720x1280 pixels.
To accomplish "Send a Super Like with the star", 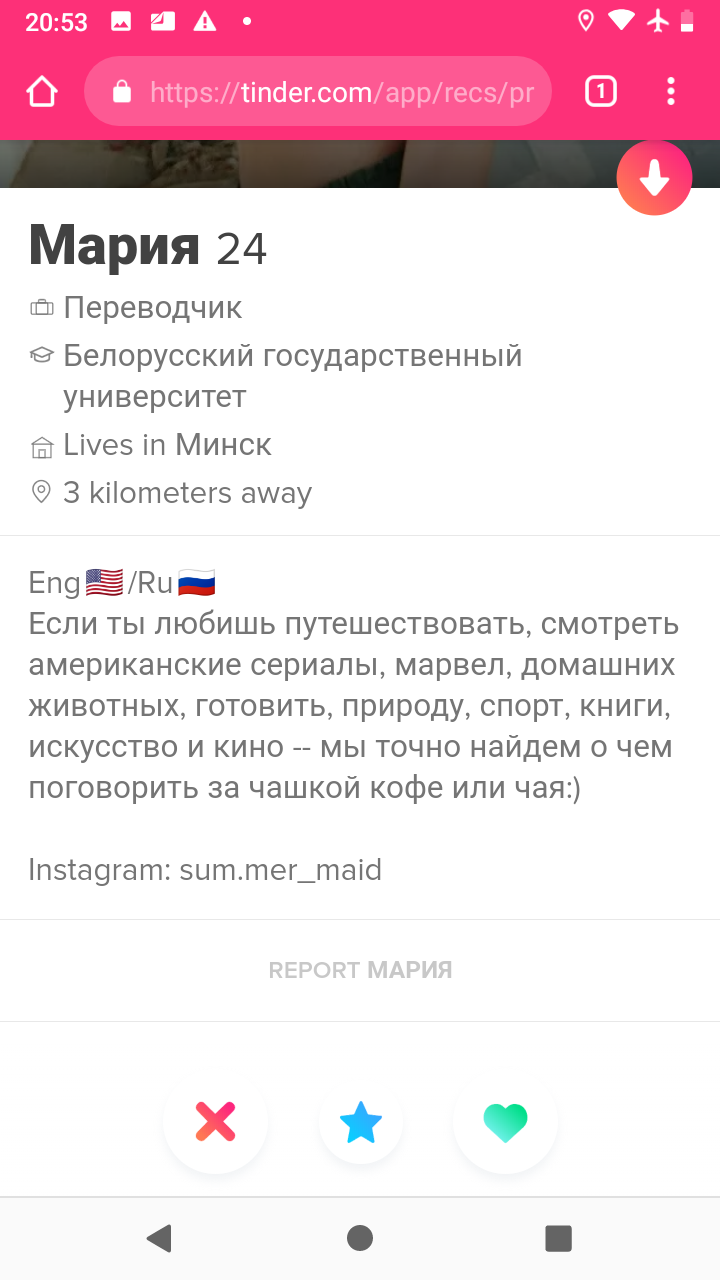I will click(x=361, y=1122).
